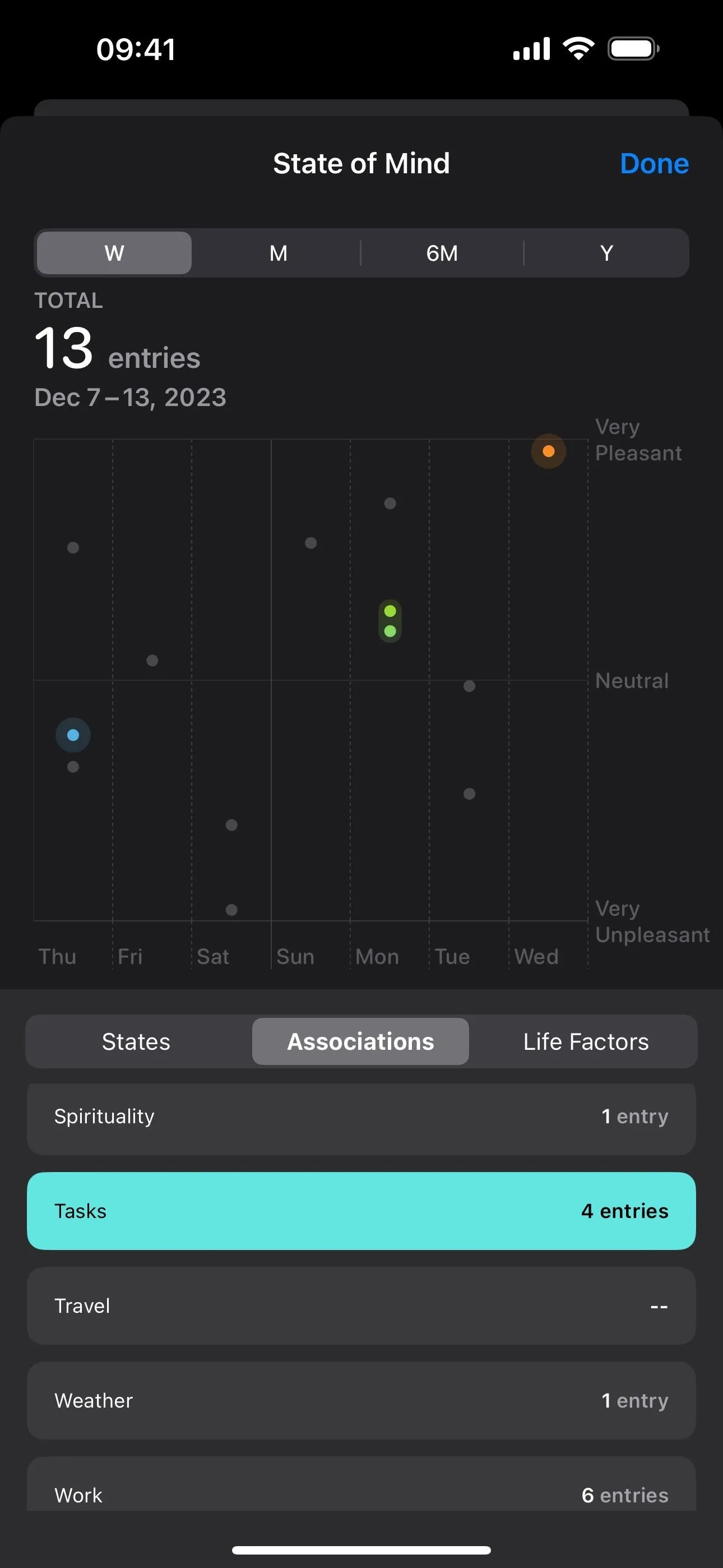Open the States tab
The image size is (723, 1568).
[136, 1041]
